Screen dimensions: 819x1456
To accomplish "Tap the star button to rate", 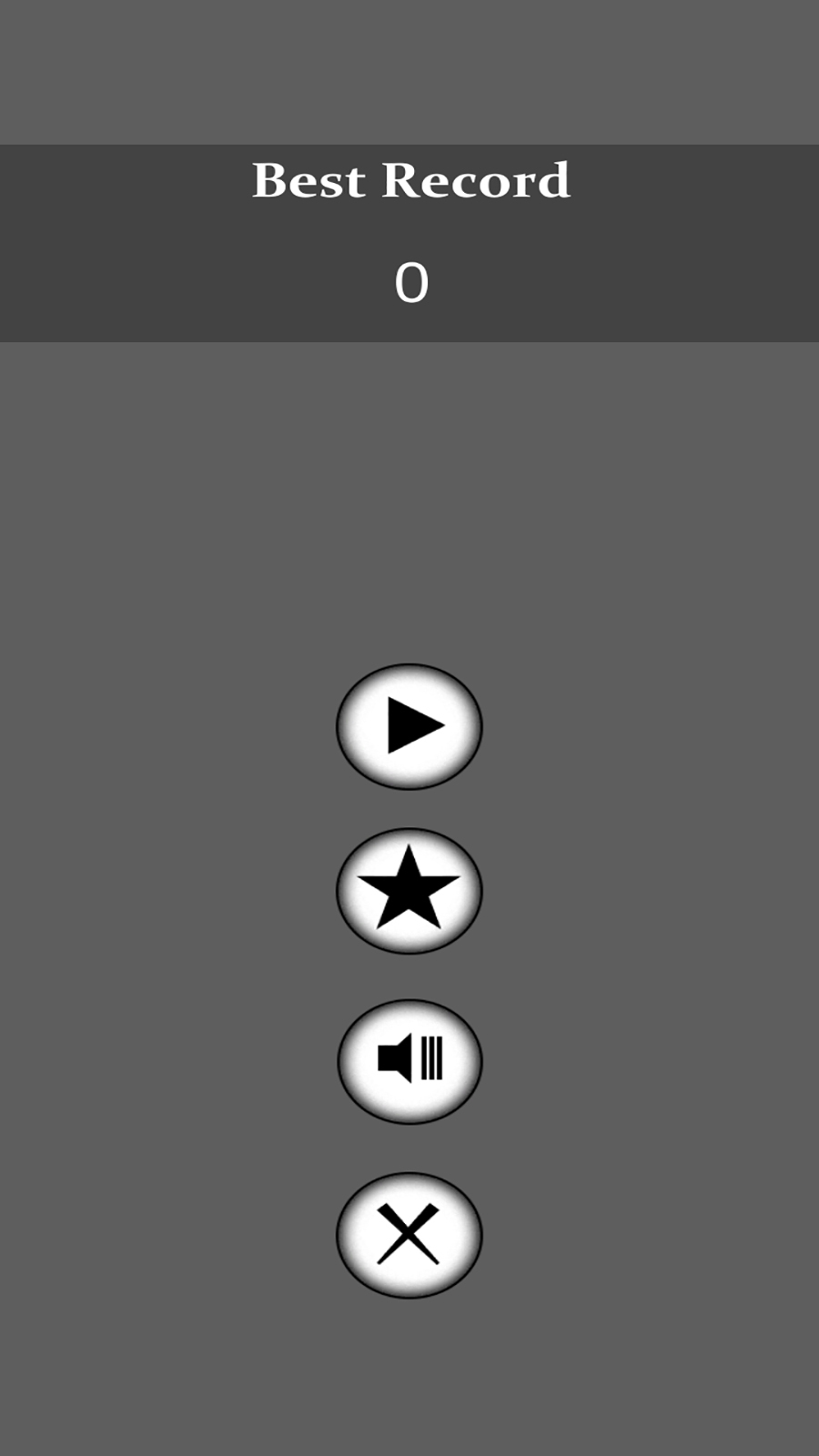I will [409, 890].
